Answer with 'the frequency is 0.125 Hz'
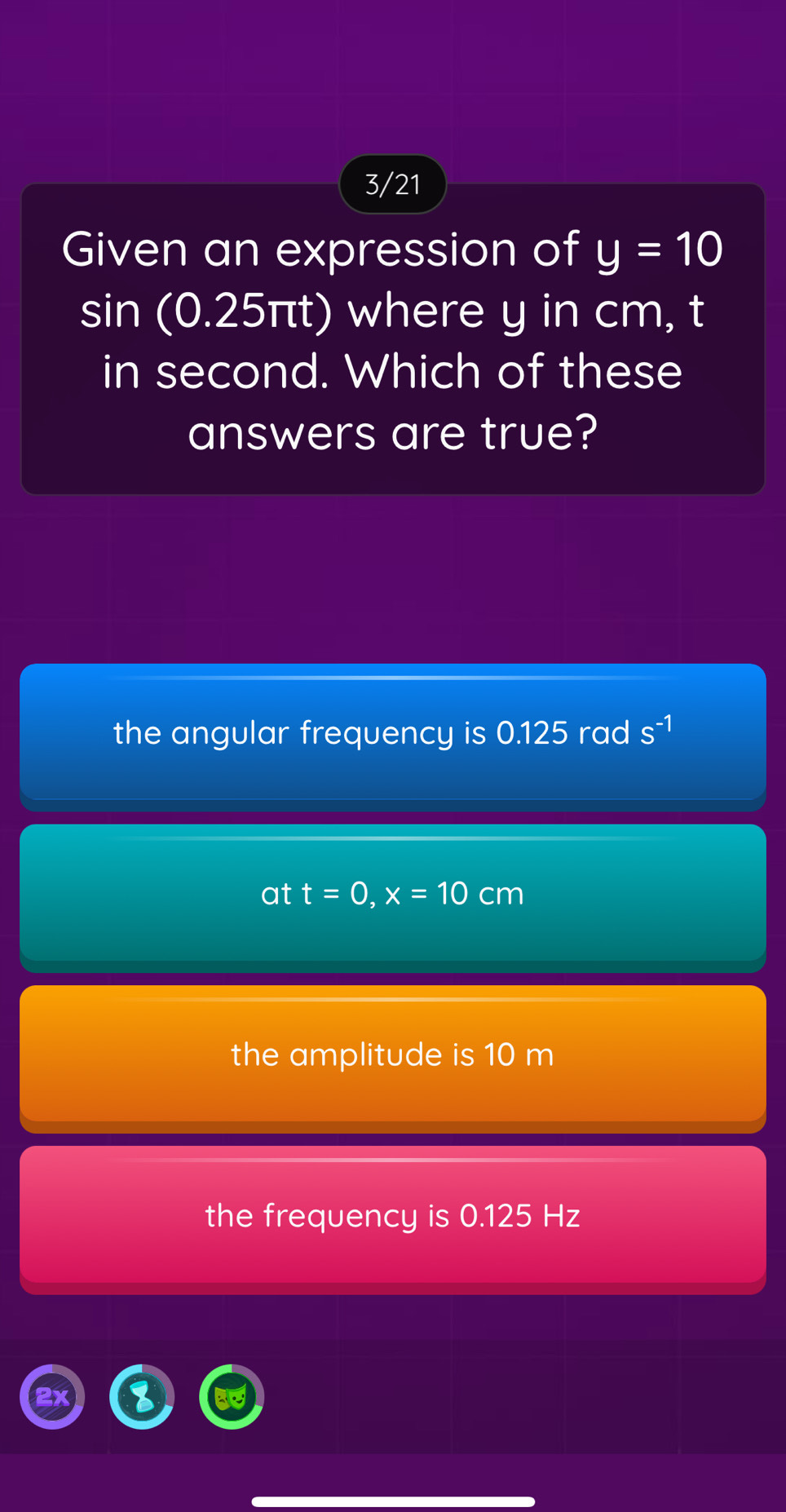This screenshot has width=786, height=1512. tap(392, 1217)
